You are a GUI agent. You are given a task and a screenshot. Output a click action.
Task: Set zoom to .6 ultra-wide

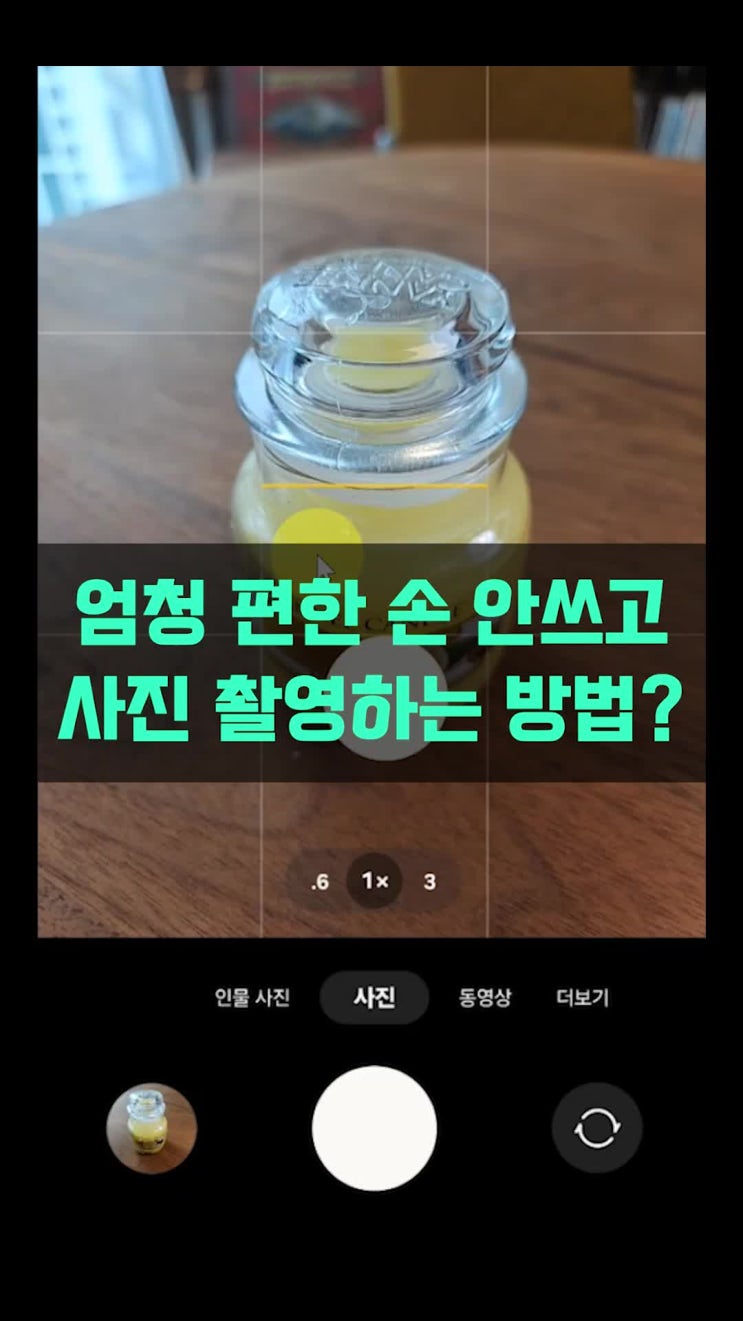click(x=320, y=882)
